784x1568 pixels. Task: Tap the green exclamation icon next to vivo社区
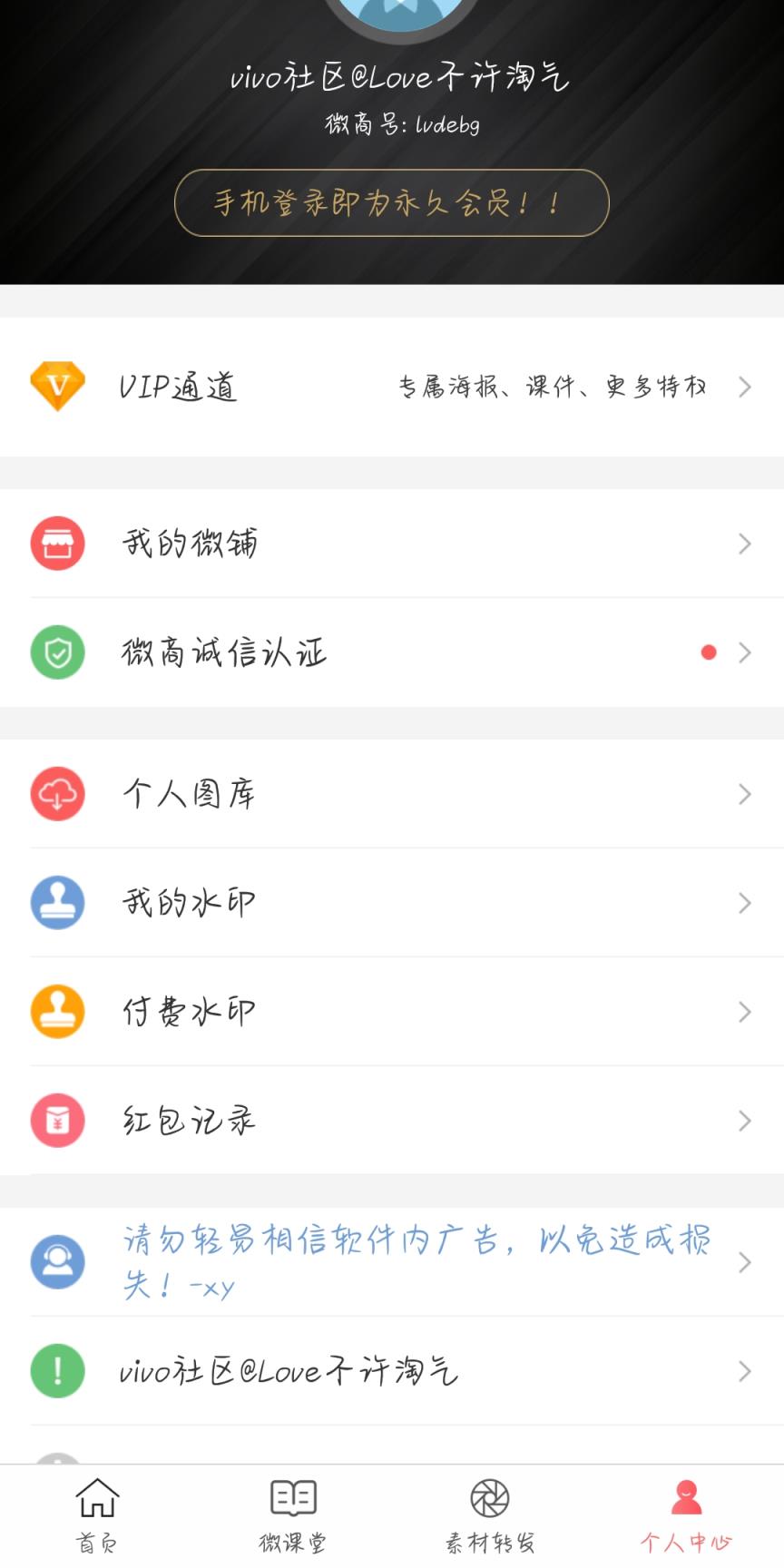[57, 1371]
